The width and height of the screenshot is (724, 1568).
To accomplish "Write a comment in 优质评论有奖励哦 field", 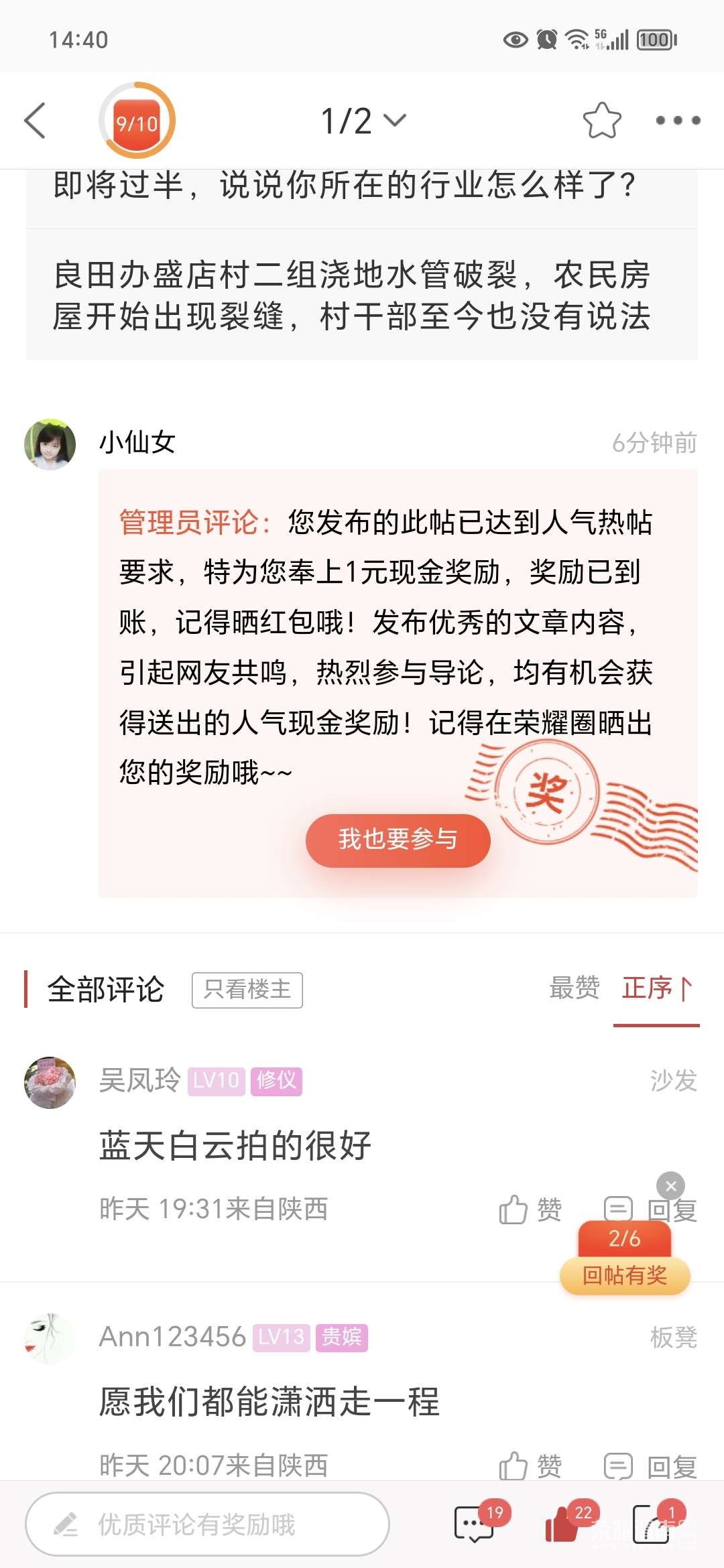I will tap(207, 1524).
